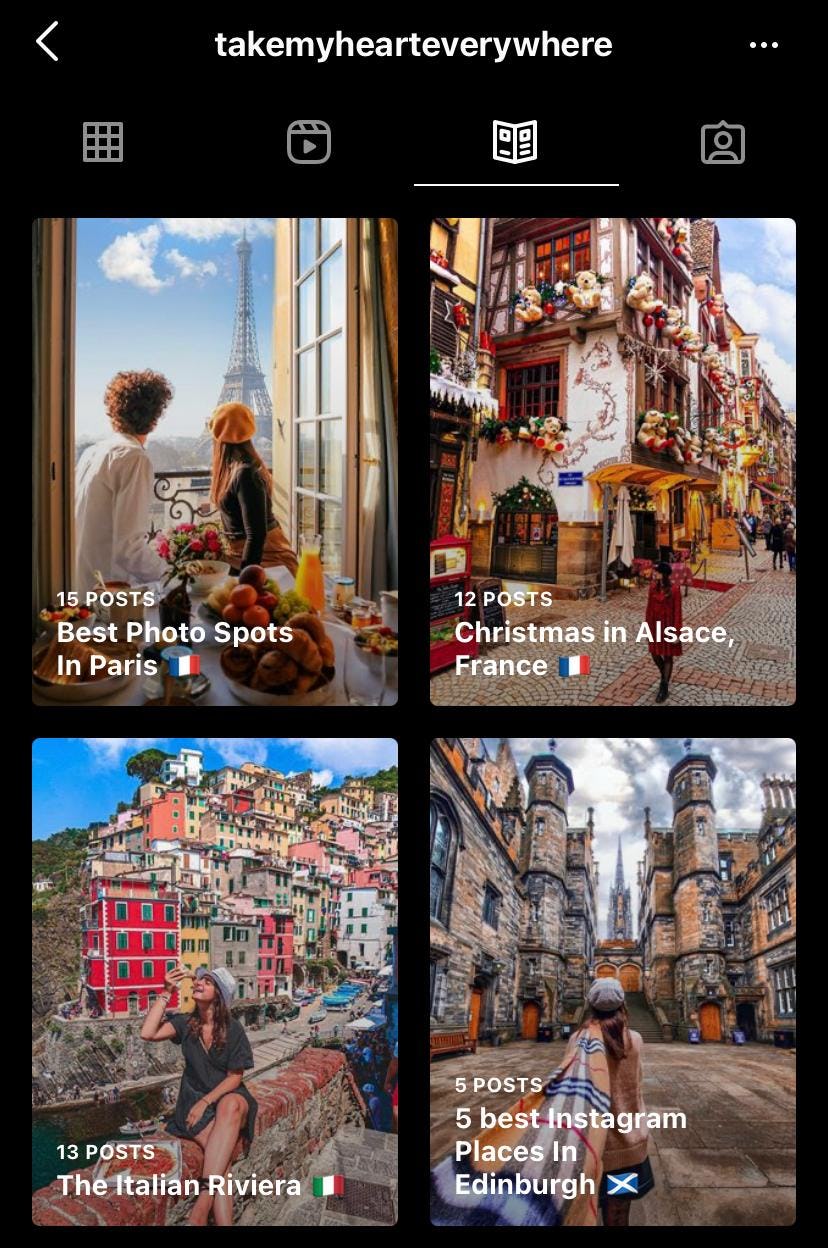Select the 15 POSTS label on Paris guide
Screen dimensions: 828x1248
click(105, 598)
